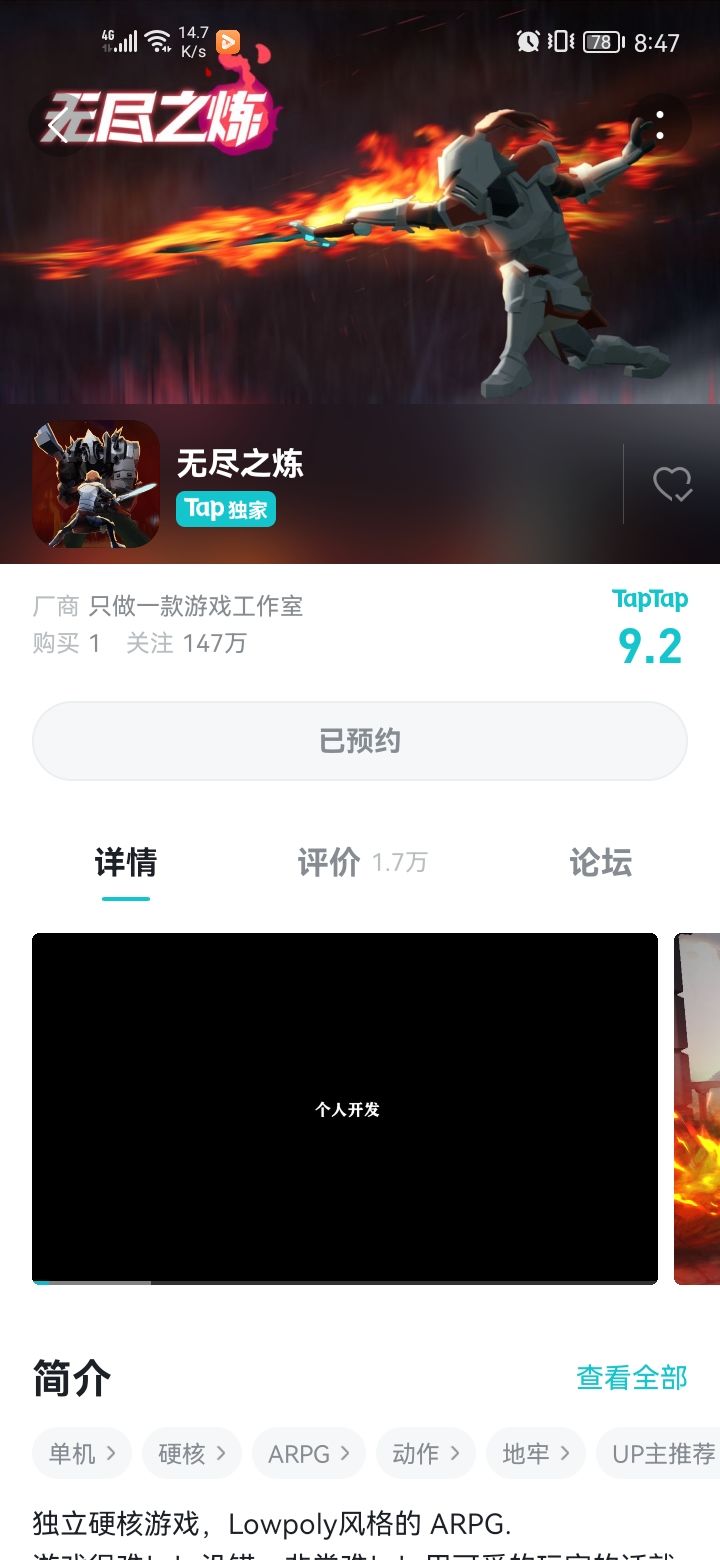Expand the 地牢 tag

point(535,1453)
